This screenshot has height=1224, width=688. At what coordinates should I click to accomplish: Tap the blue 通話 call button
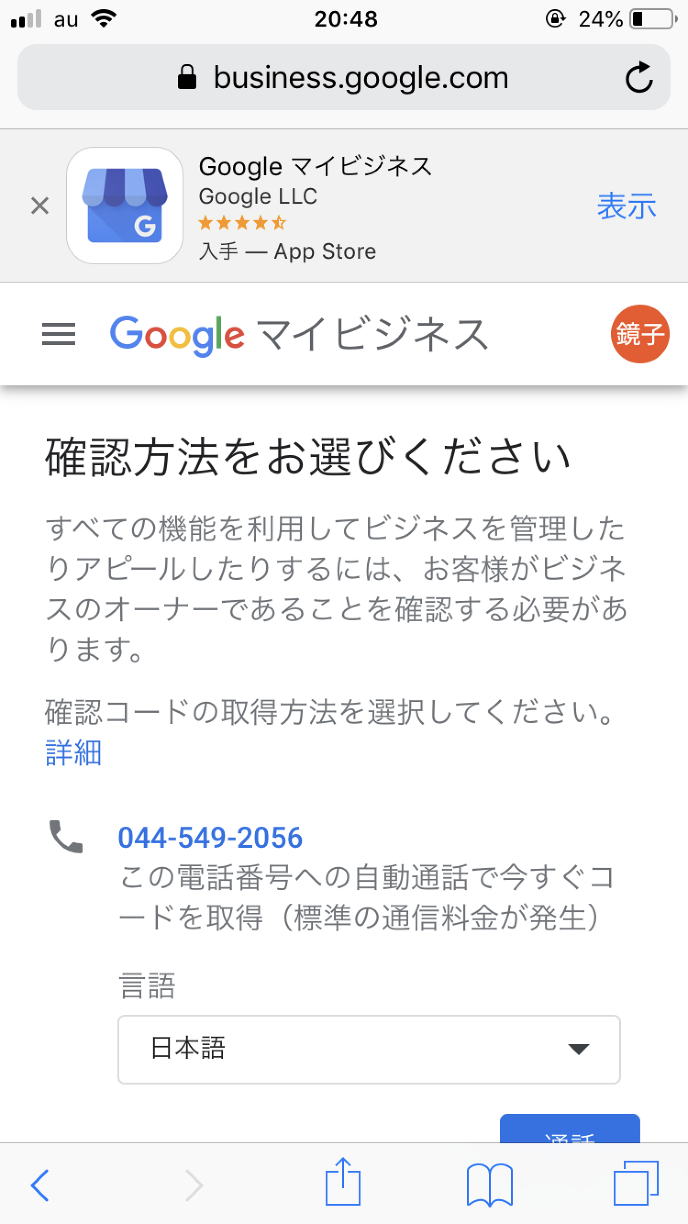[569, 1130]
